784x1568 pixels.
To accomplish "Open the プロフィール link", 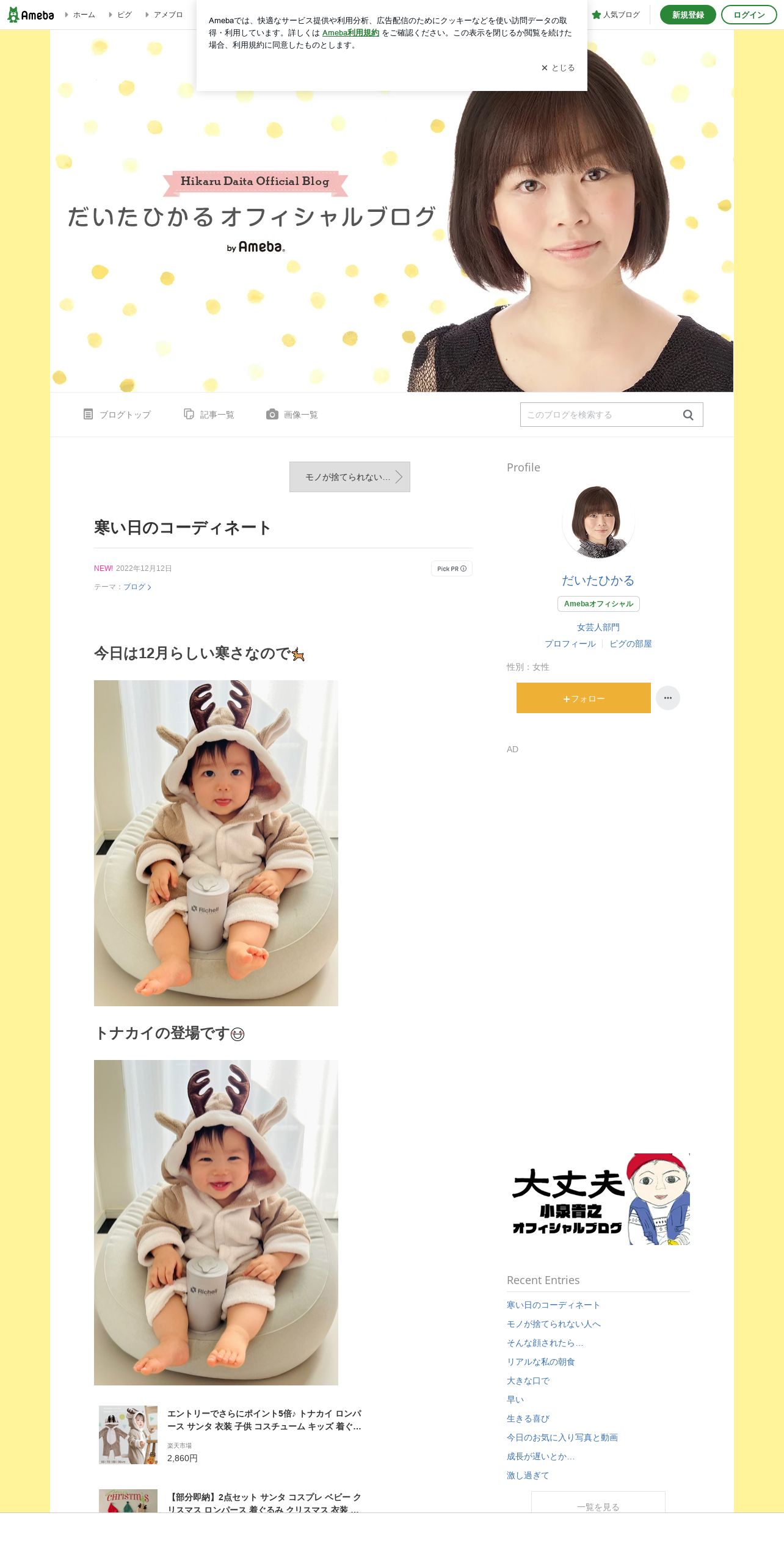I will pyautogui.click(x=570, y=644).
